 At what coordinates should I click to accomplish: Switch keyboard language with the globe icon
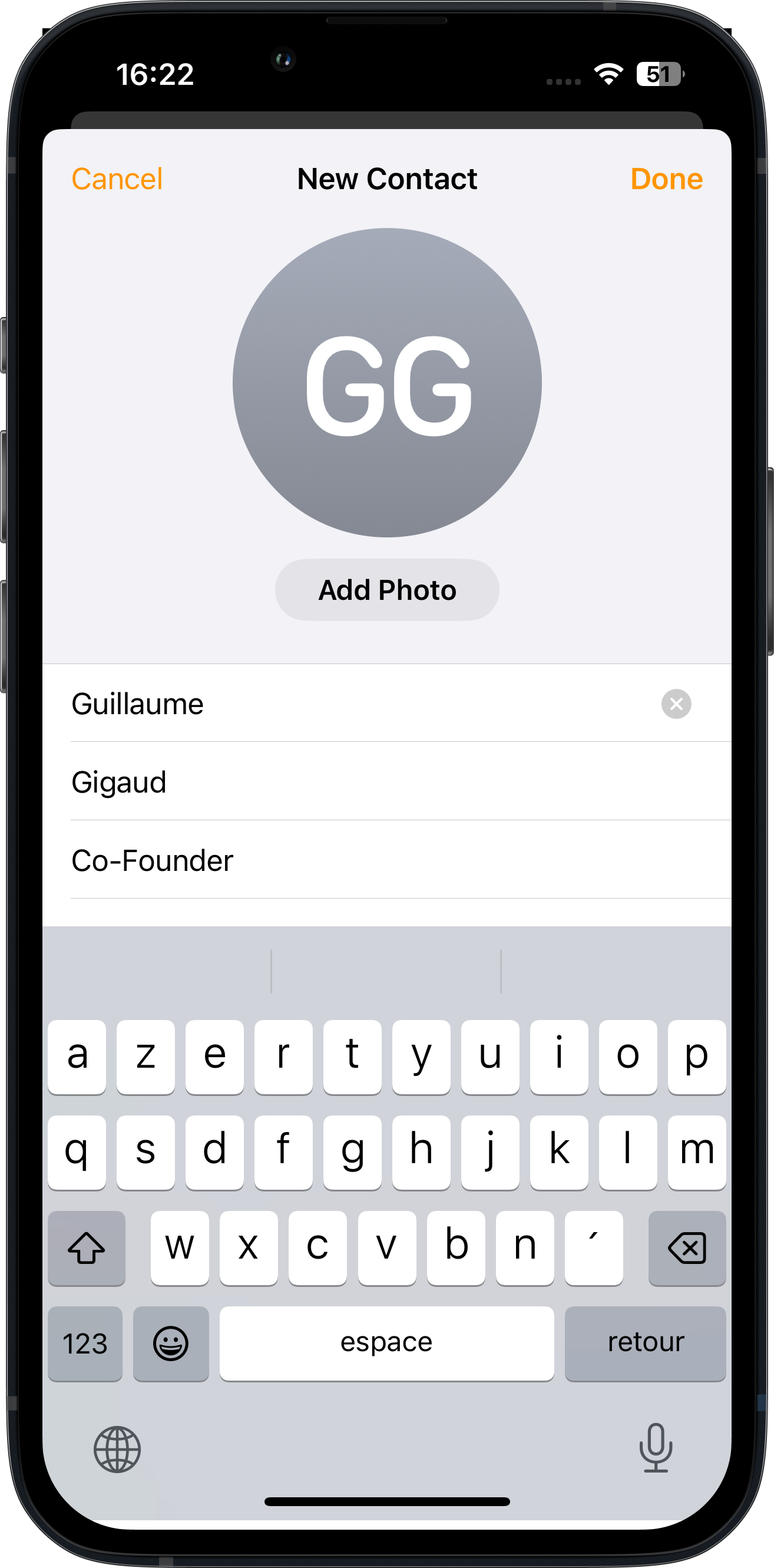pos(117,1450)
